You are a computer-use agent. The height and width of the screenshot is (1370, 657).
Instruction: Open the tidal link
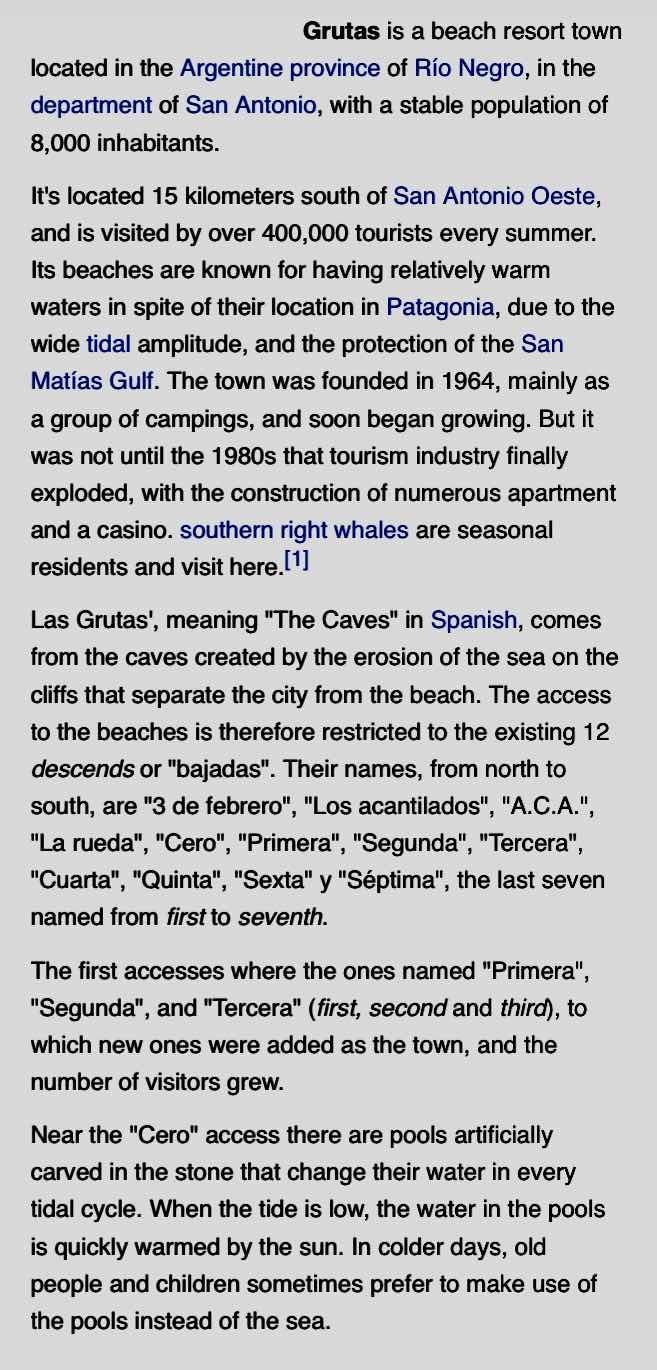pyautogui.click(x=108, y=344)
